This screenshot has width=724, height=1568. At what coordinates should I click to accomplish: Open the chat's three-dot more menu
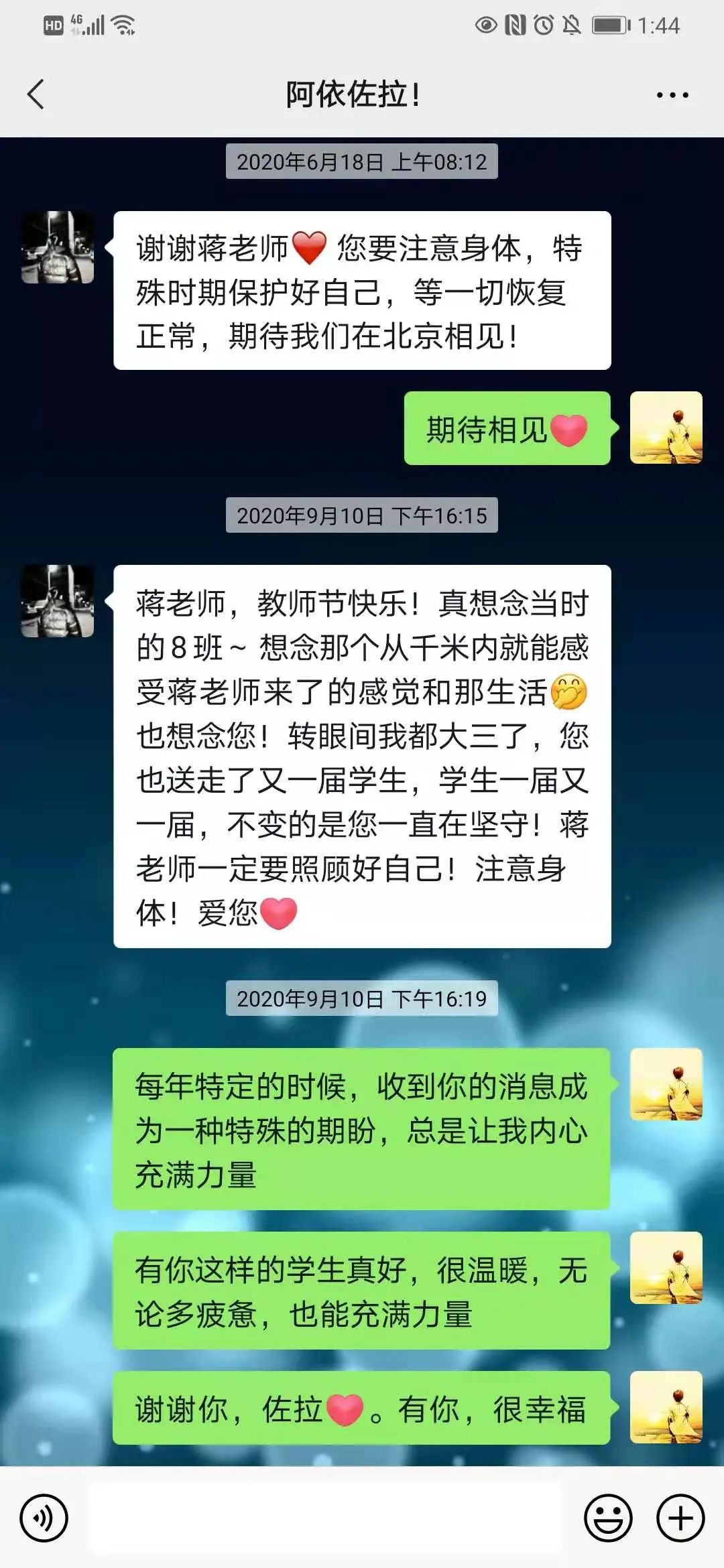click(672, 95)
